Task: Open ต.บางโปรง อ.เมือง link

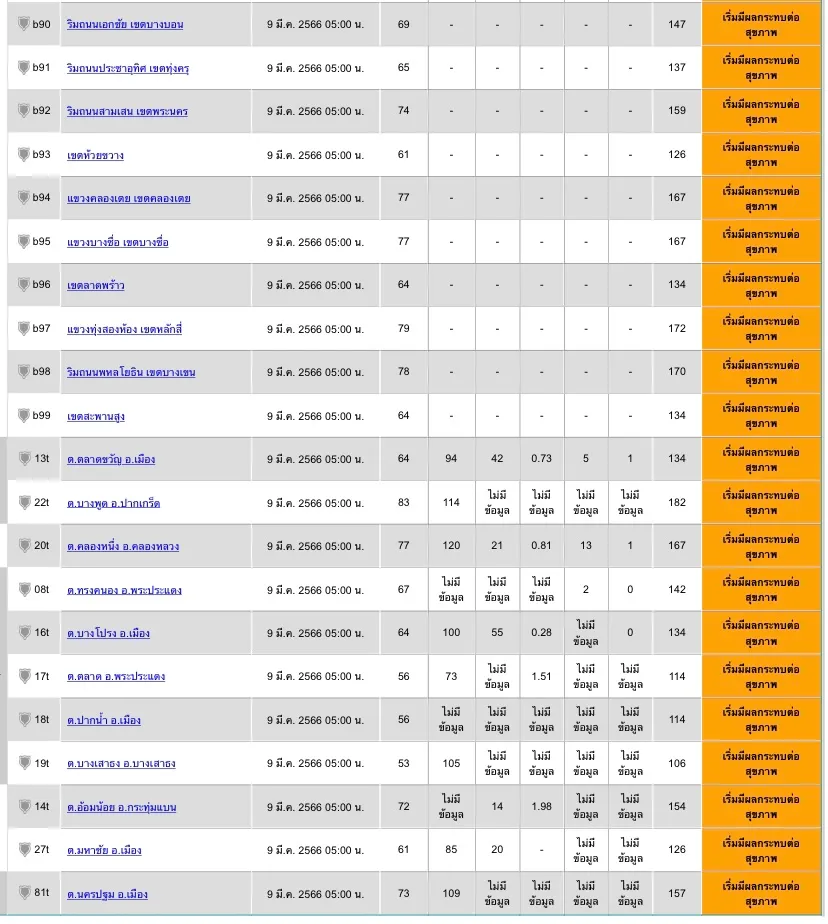Action: (x=108, y=633)
